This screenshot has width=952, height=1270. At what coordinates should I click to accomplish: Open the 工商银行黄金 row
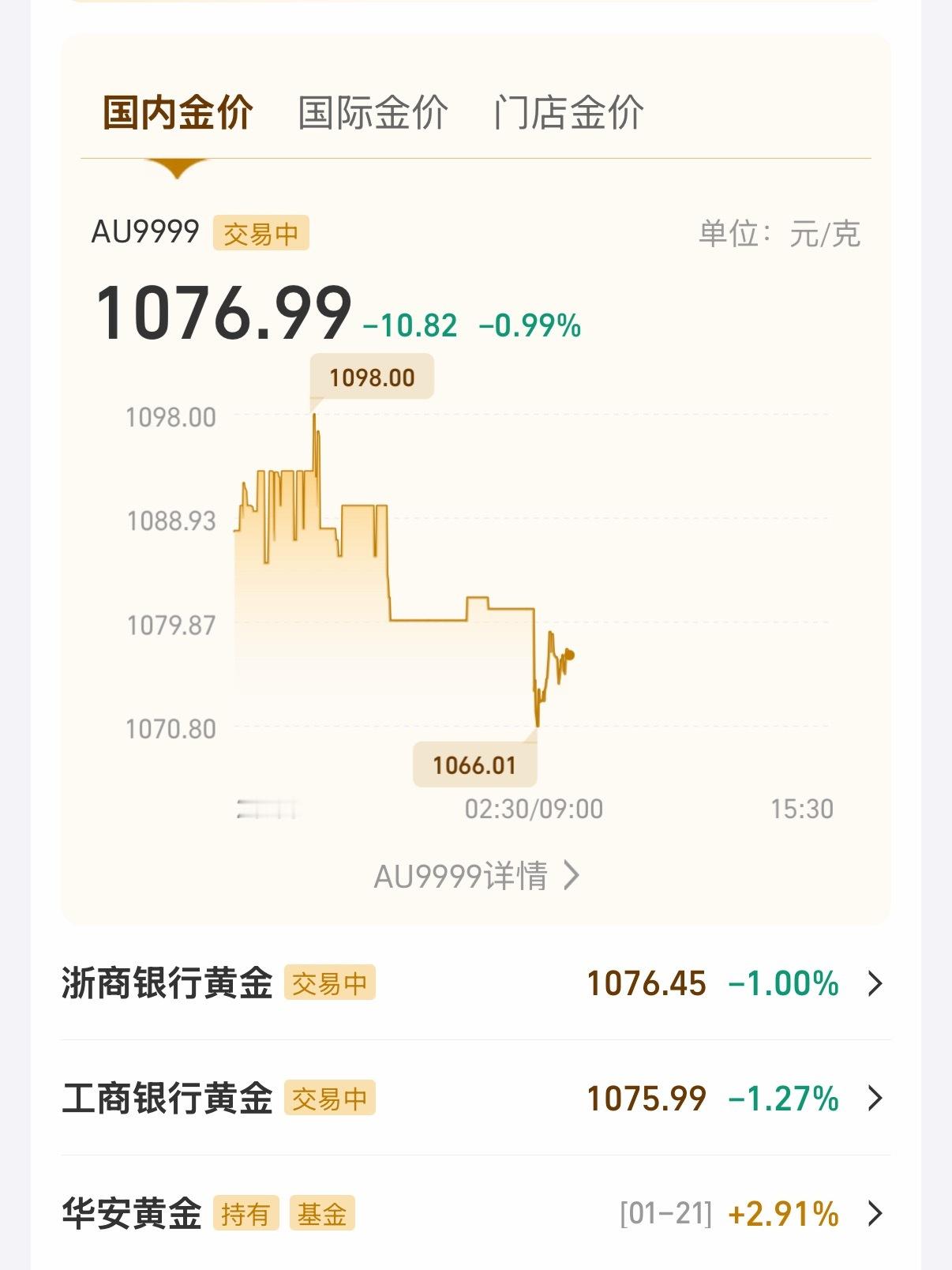[x=475, y=1098]
